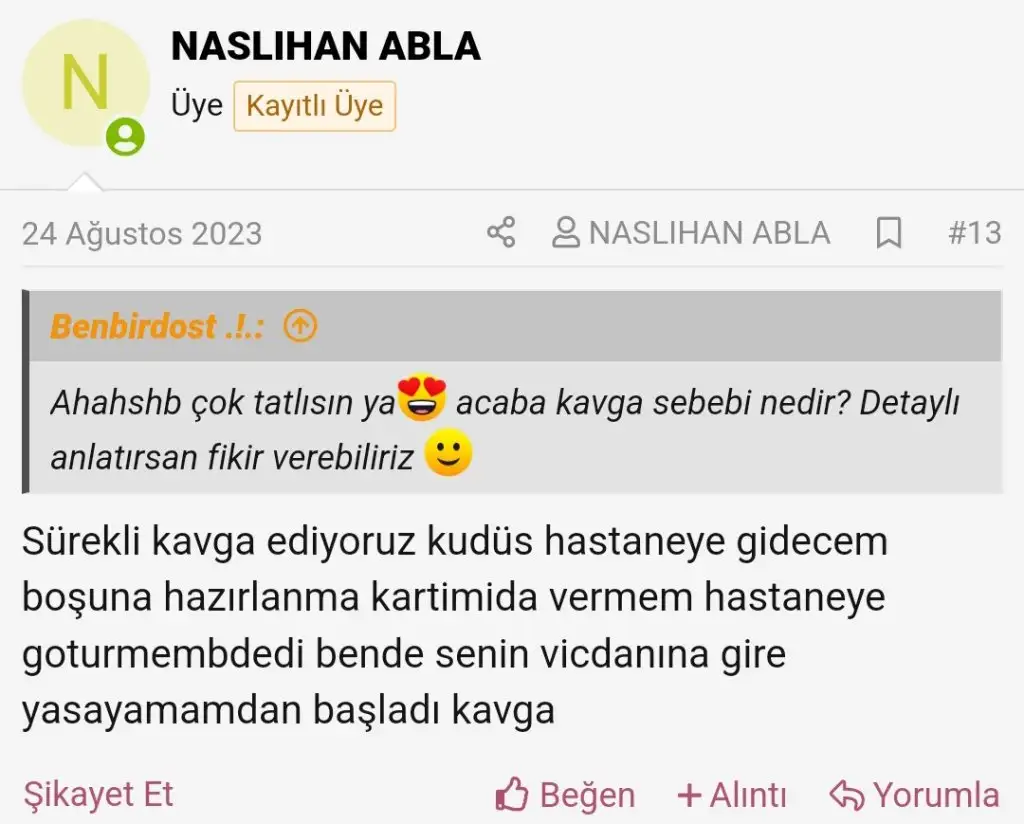Viewport: 1024px width, 824px height.
Task: Add the post to quotes with Alıntı
Action: (732, 796)
